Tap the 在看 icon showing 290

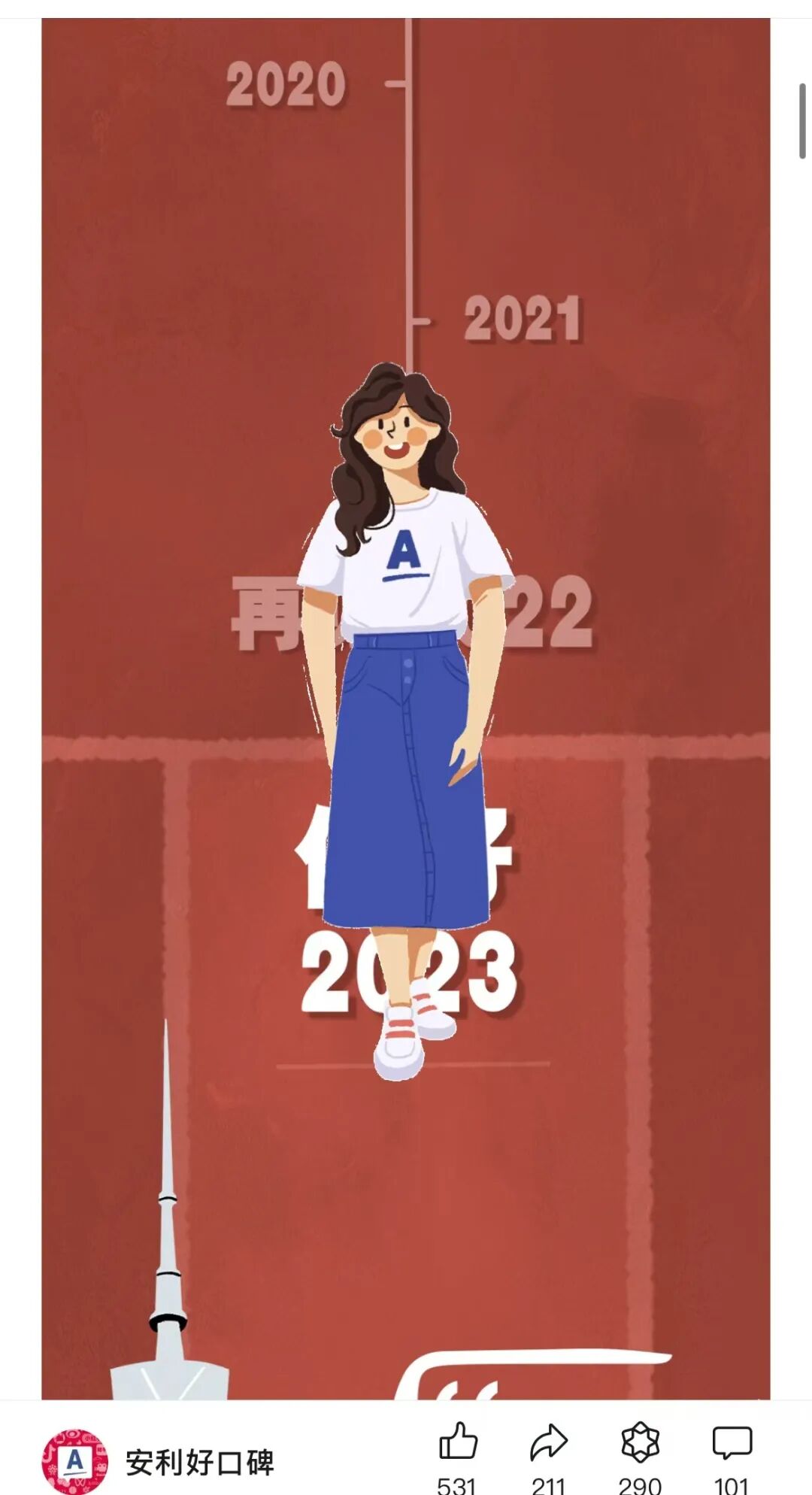click(x=640, y=1444)
